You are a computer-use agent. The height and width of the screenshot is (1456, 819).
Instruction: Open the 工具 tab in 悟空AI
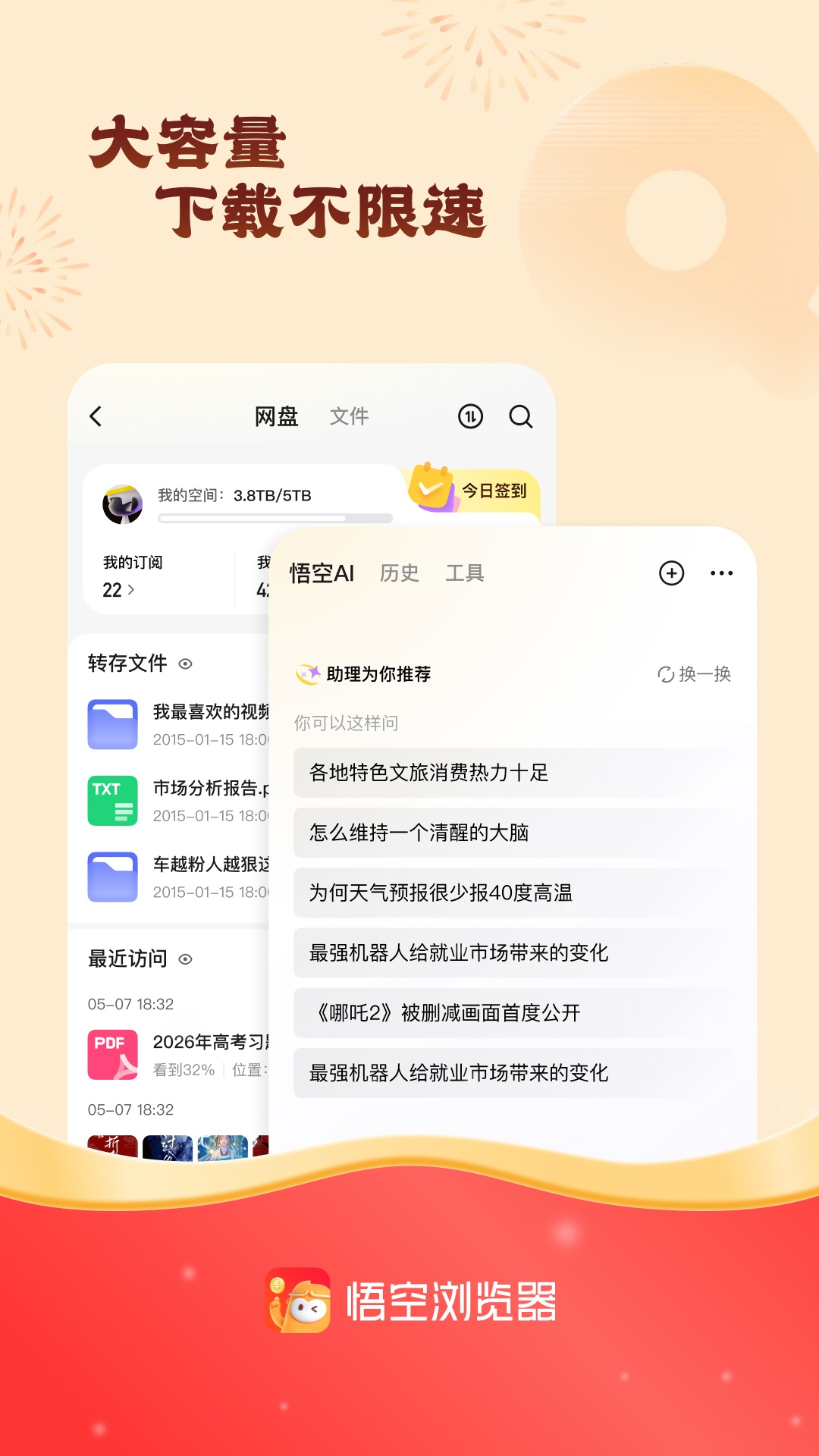[466, 574]
